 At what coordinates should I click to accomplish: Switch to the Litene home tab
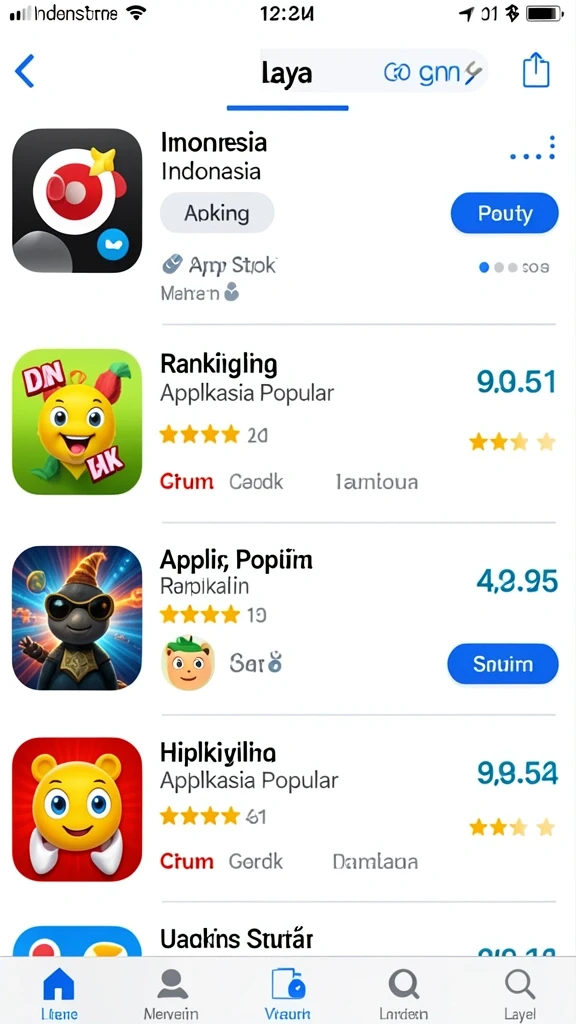coord(59,993)
